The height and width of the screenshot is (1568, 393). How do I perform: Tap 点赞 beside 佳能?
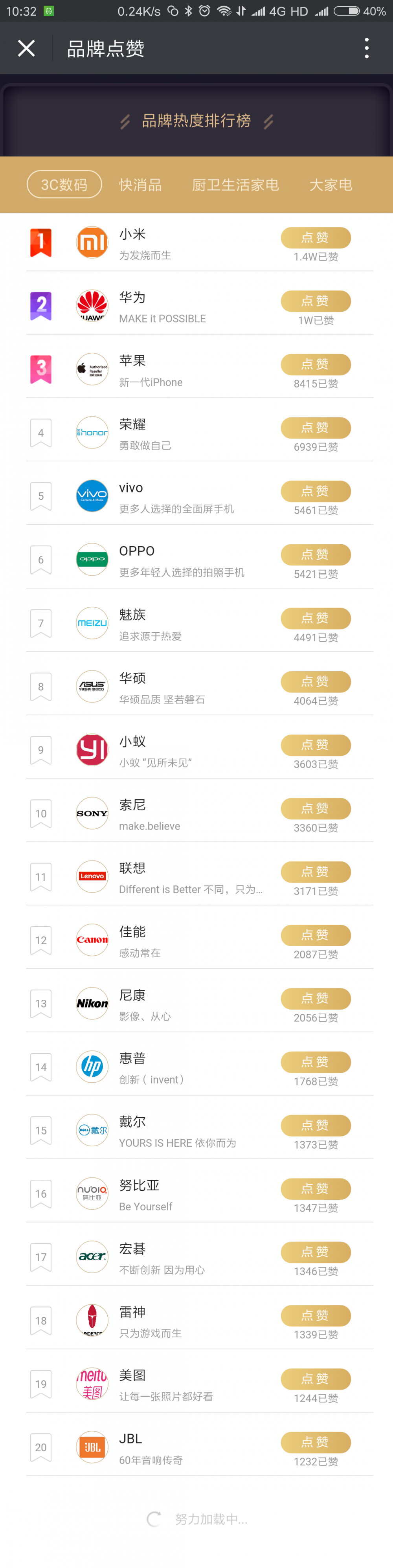(315, 935)
